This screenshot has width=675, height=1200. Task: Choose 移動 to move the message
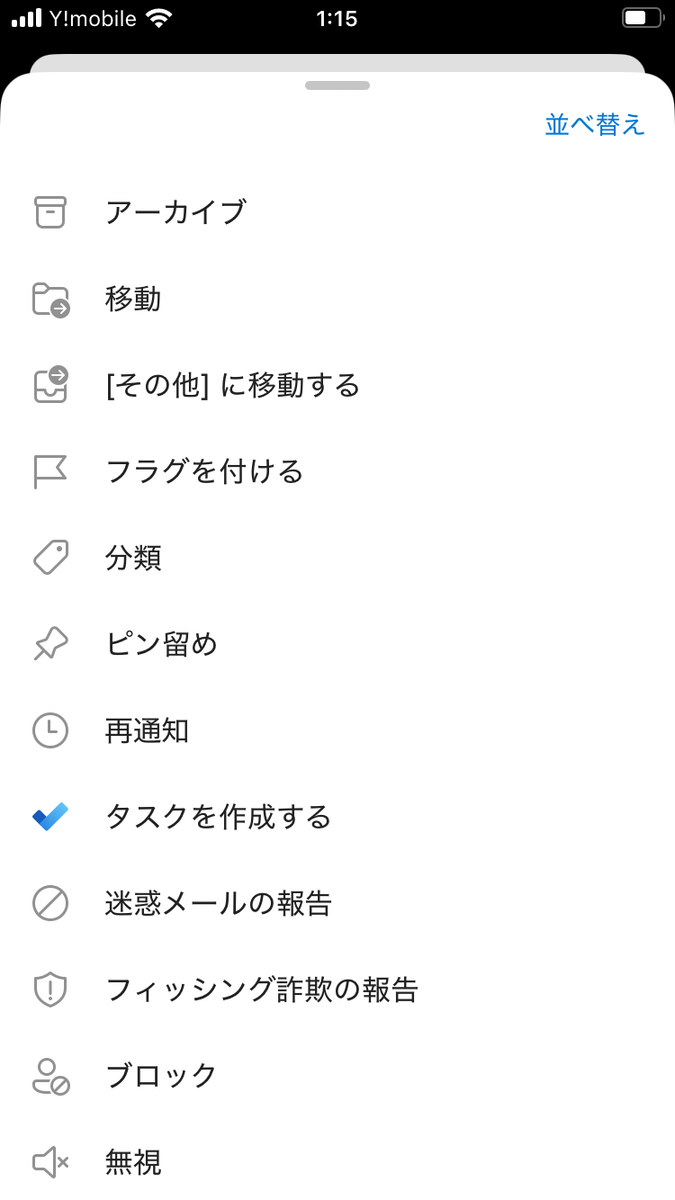133,298
